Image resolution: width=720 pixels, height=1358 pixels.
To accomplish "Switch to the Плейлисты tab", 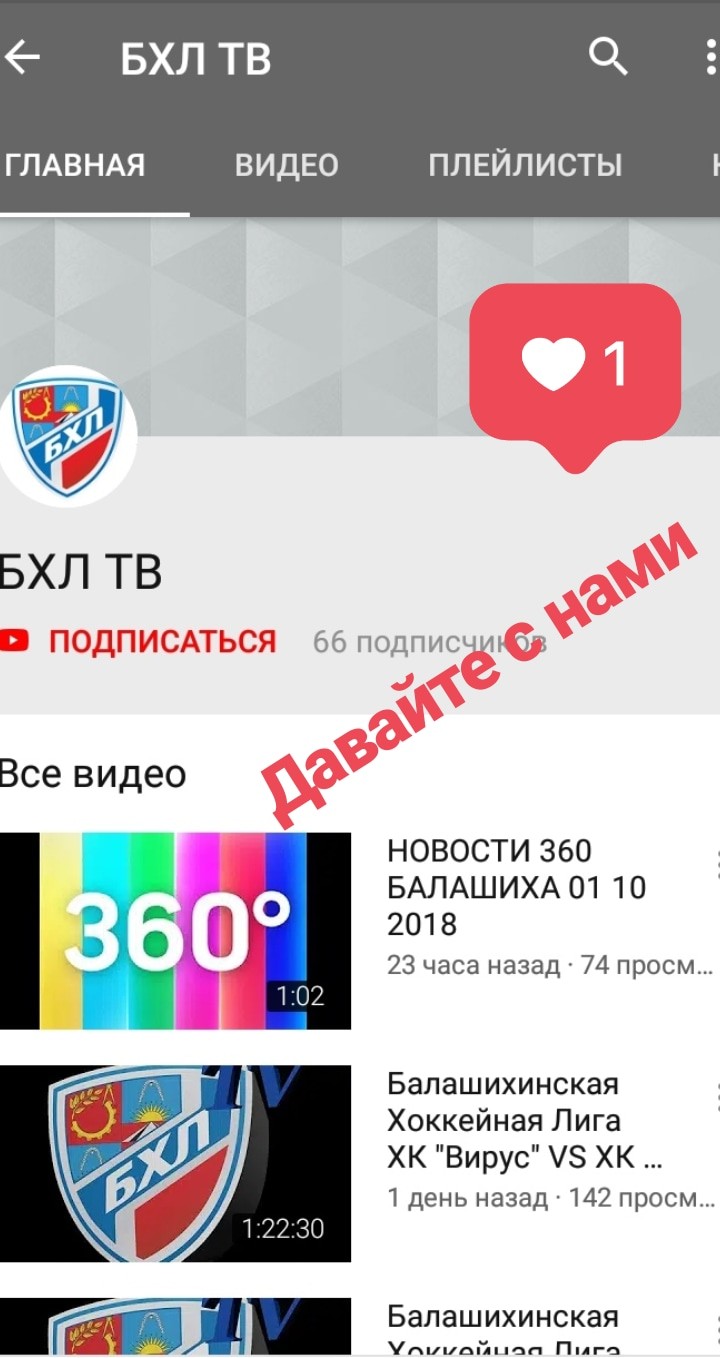I will [x=525, y=165].
